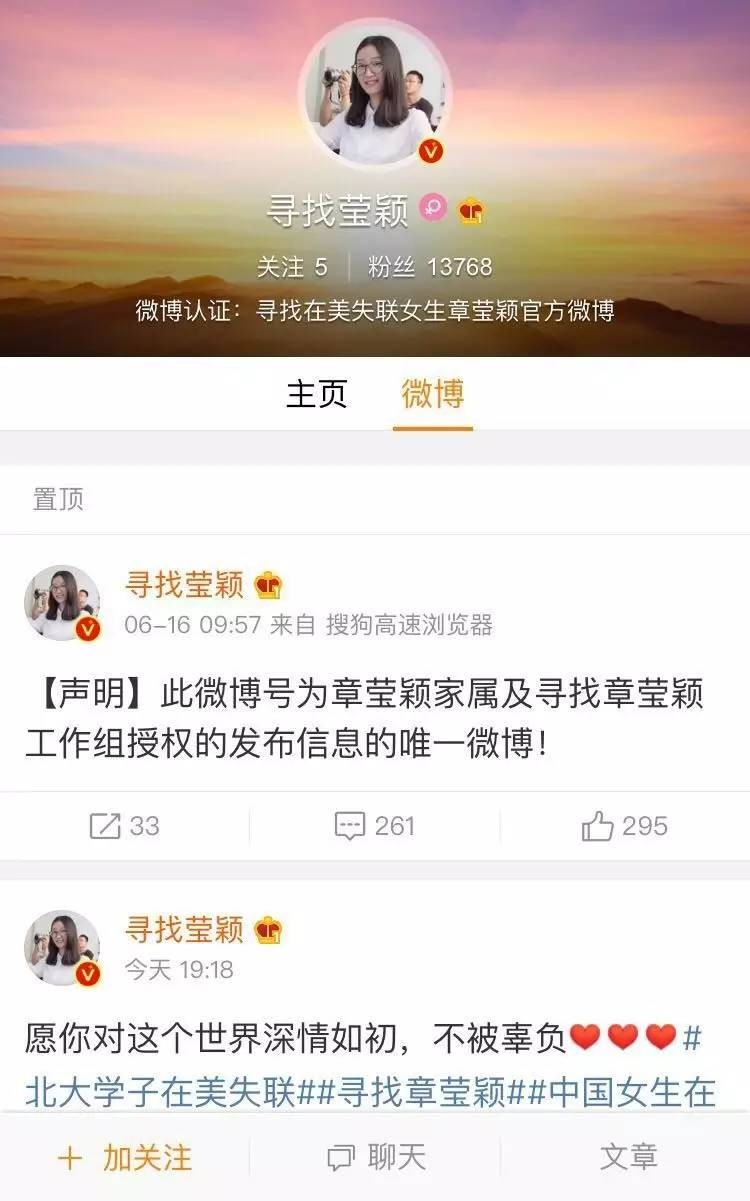Tap 加关注 to follow this account
This screenshot has height=1201, width=750.
pyautogui.click(x=125, y=1158)
